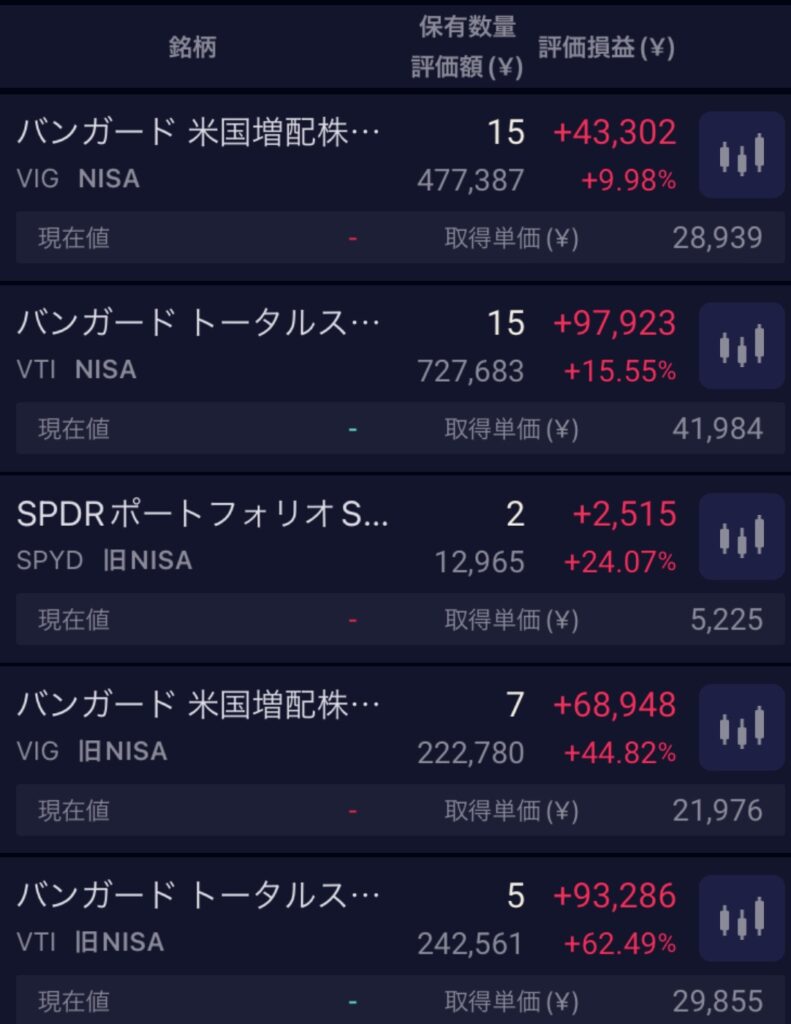This screenshot has width=791, height=1024.
Task: Show chart for the VIG 旧NISA holding
Action: coord(741,728)
